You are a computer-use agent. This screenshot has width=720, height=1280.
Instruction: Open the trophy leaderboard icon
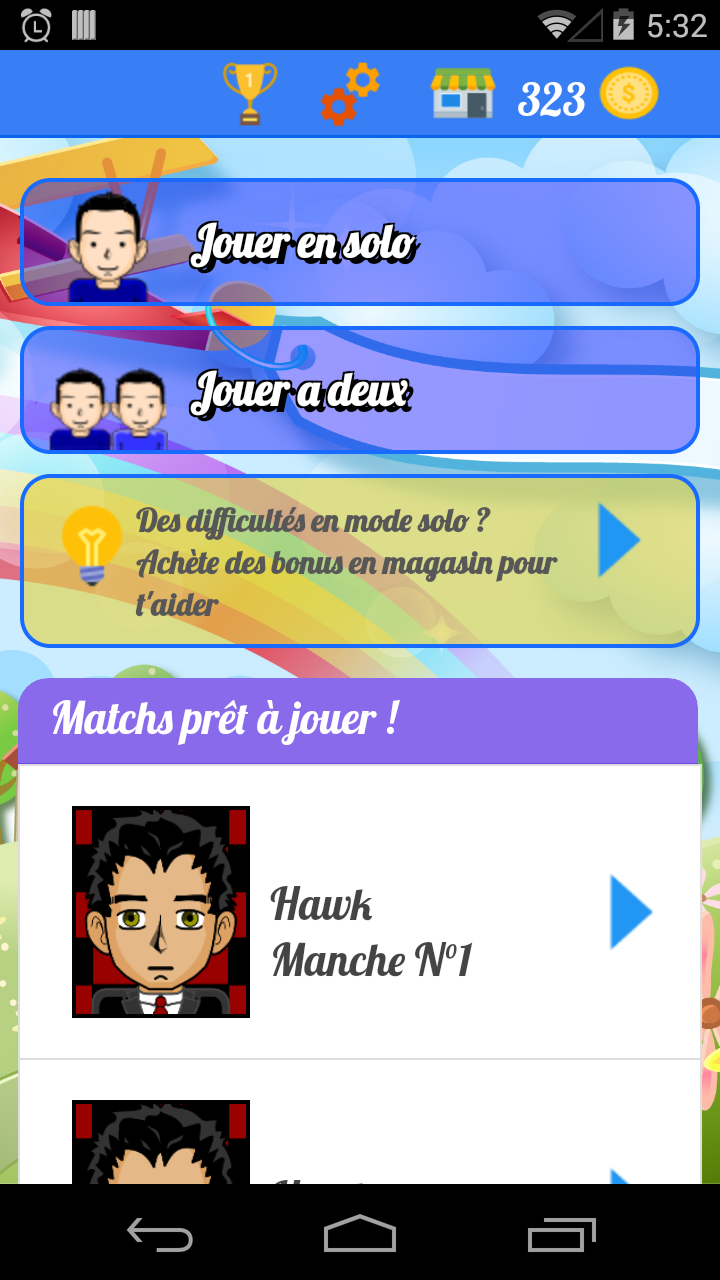pos(249,94)
